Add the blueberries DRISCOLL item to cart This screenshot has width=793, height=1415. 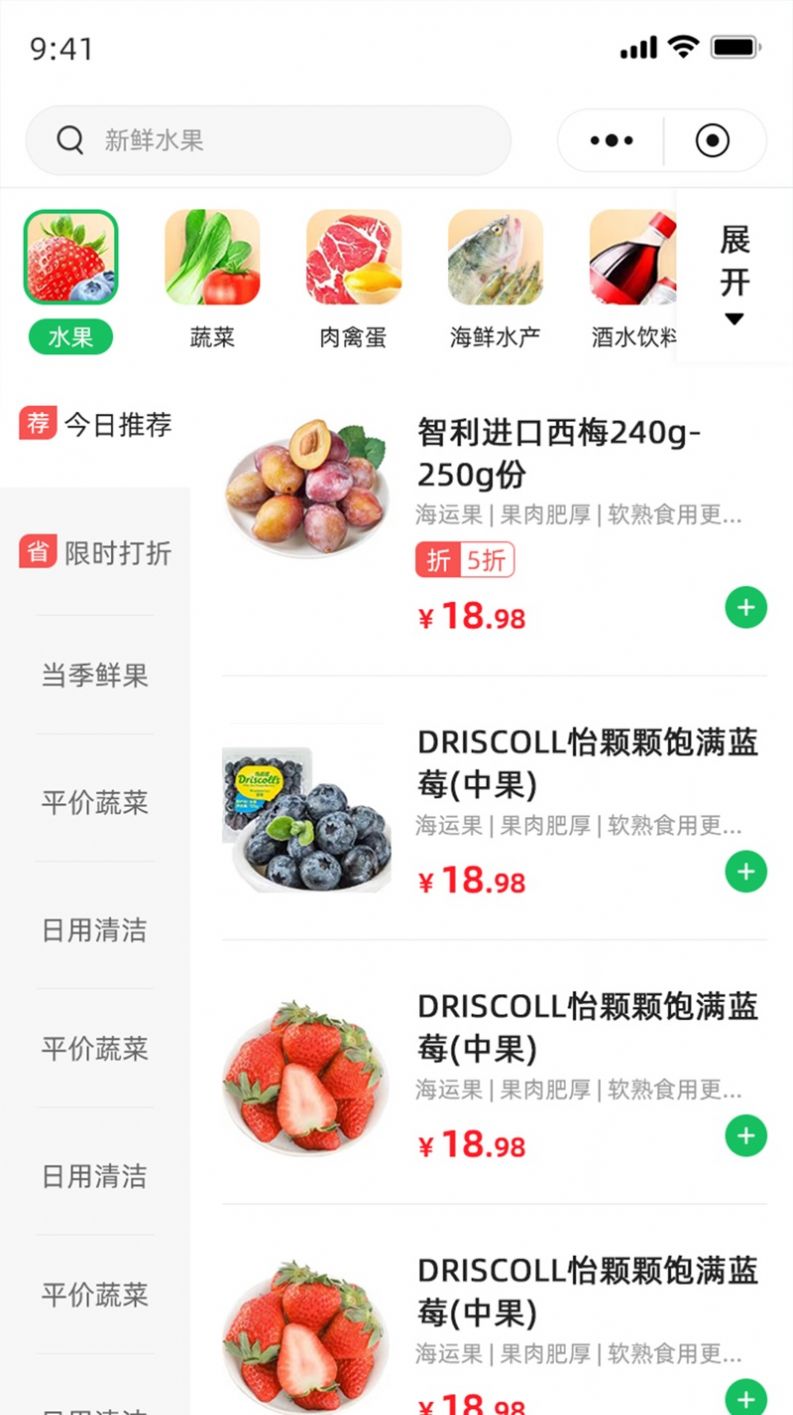click(744, 871)
